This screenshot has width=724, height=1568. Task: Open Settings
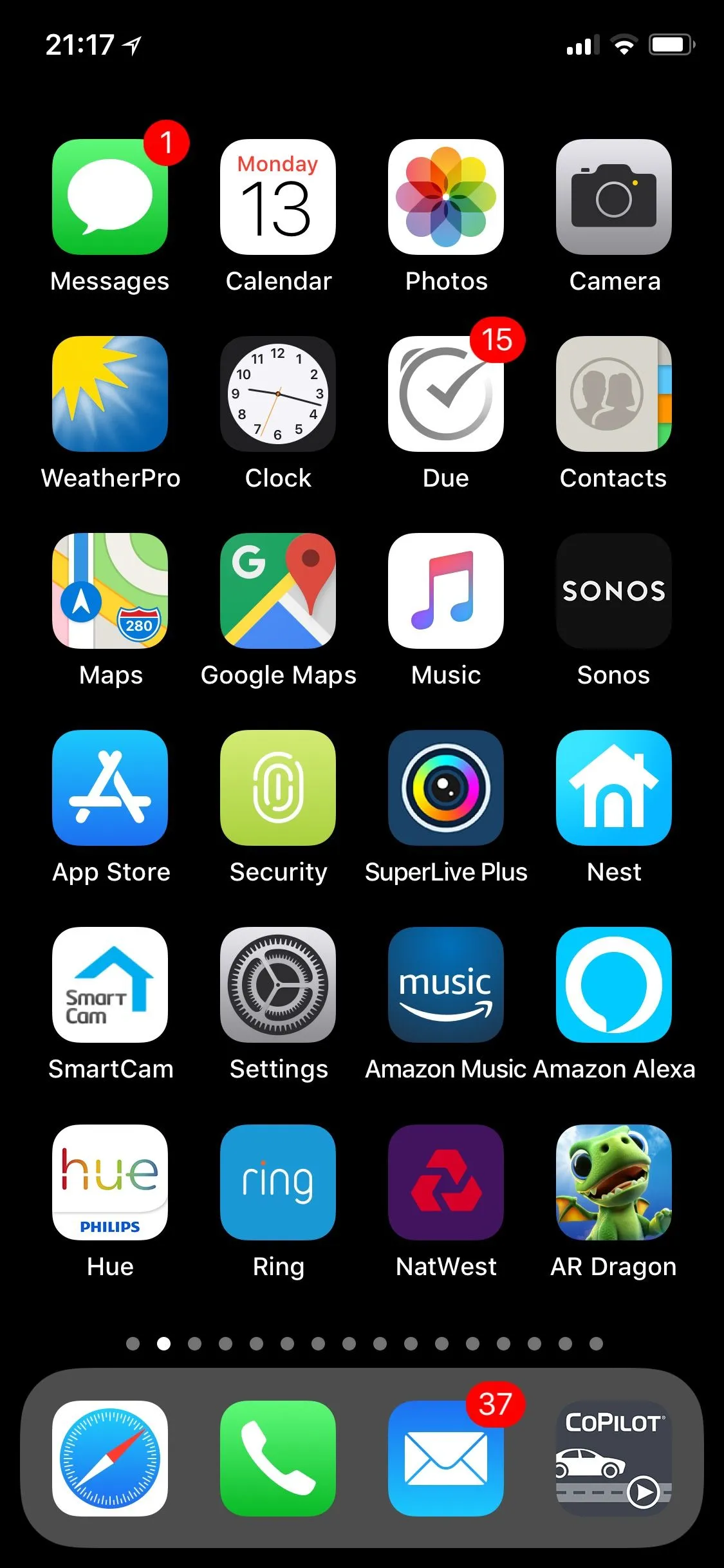278,985
